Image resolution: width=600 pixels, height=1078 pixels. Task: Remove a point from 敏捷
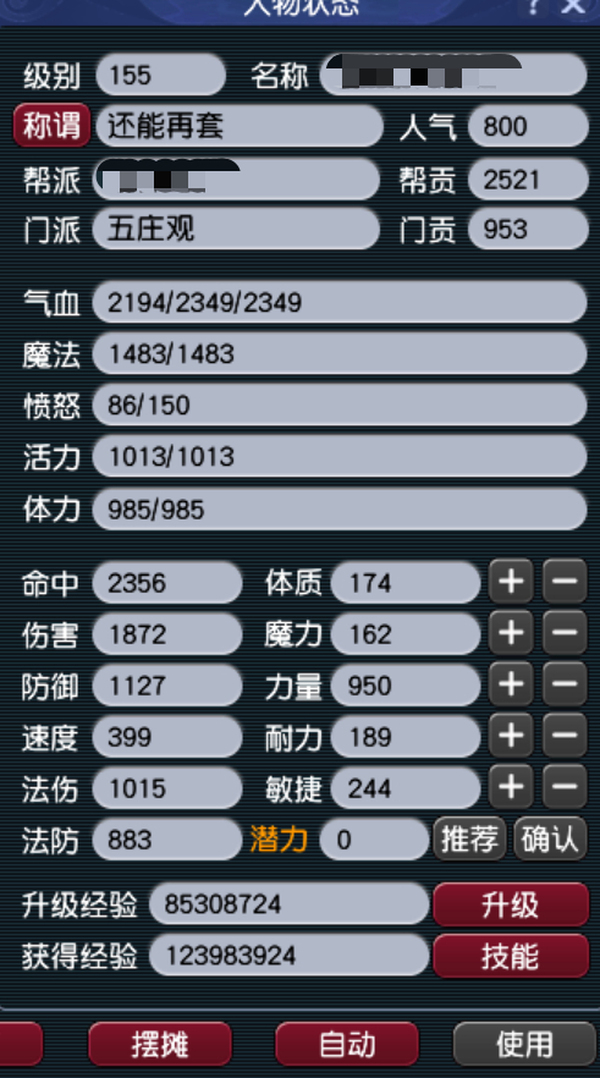point(564,788)
